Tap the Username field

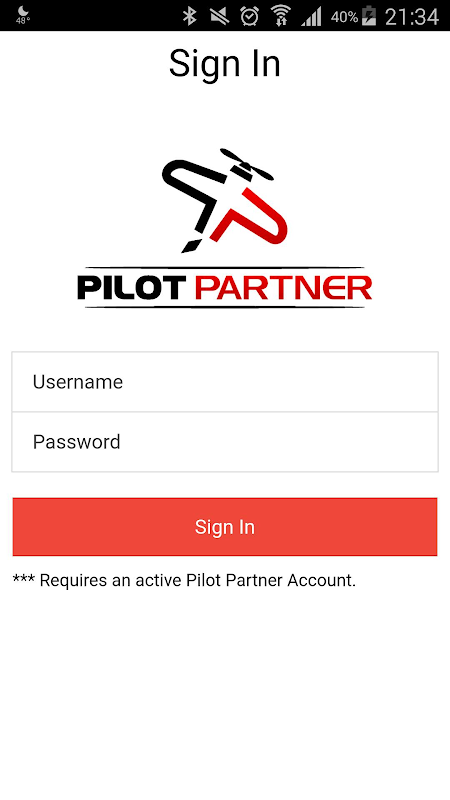tap(224, 382)
